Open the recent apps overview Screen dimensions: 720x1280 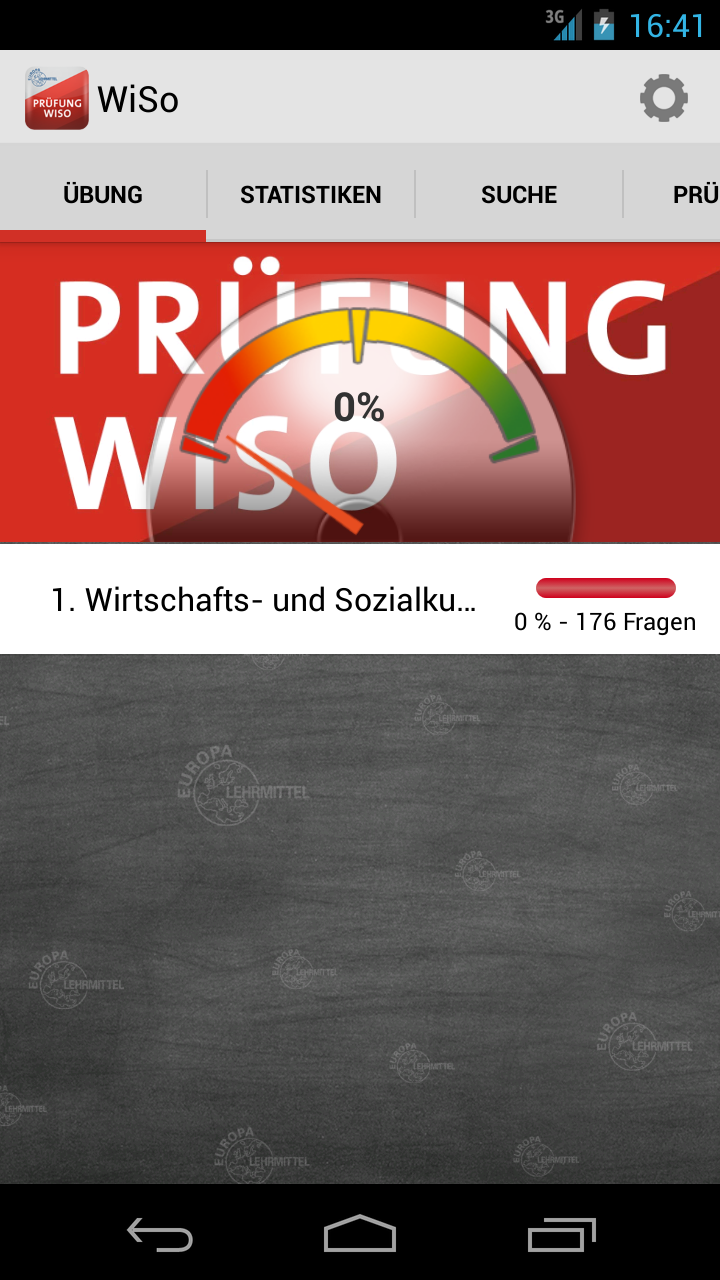click(560, 1234)
